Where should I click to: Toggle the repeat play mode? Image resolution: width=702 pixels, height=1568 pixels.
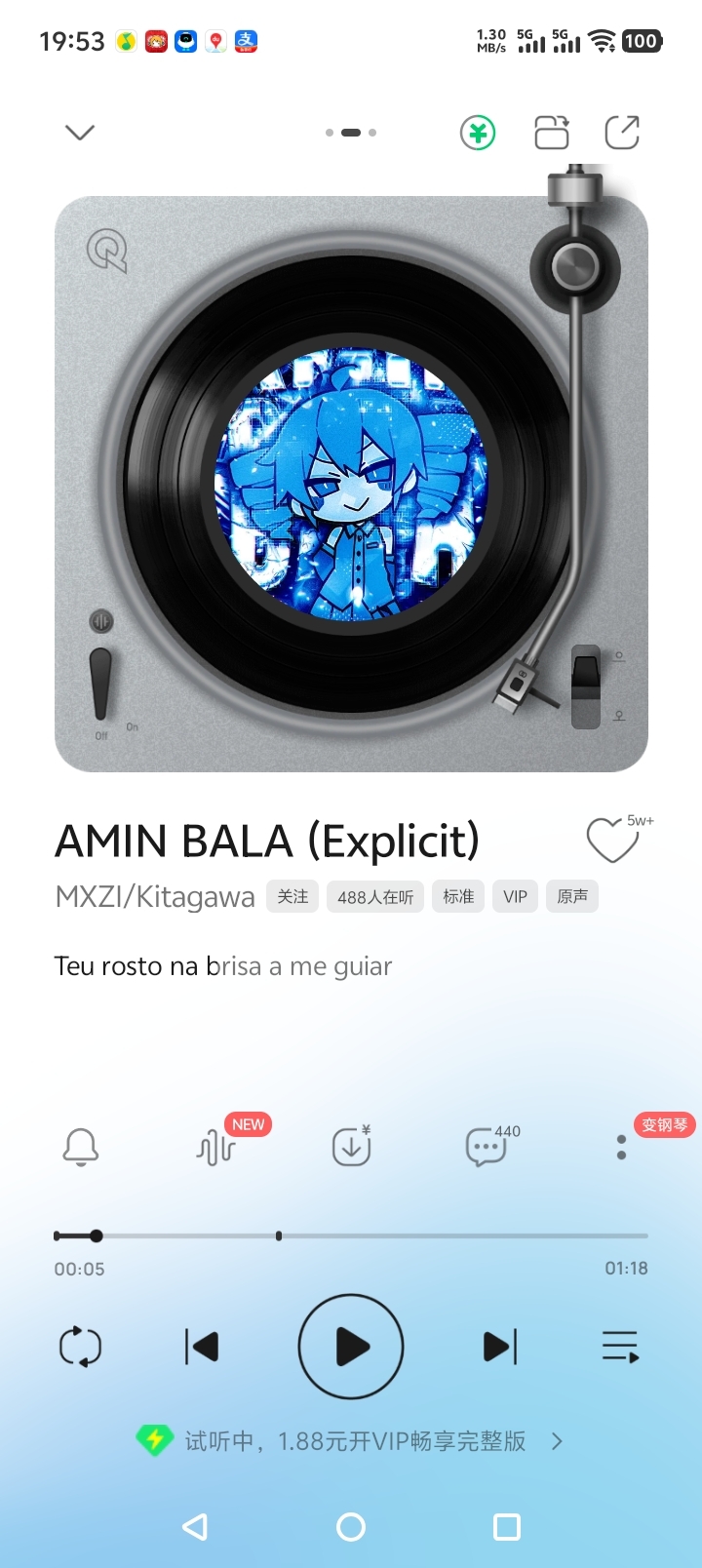point(80,1348)
